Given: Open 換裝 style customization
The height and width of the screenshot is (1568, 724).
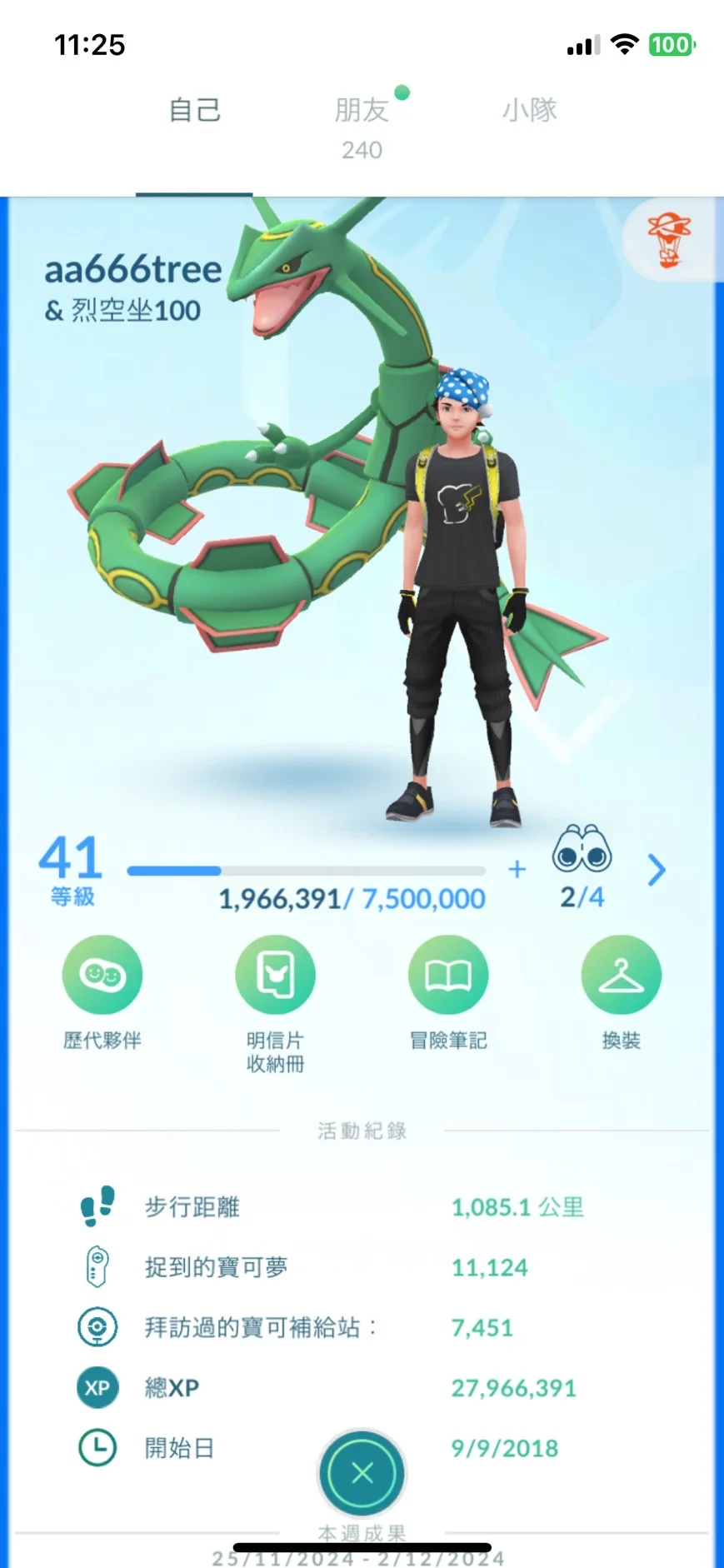Looking at the screenshot, I should pyautogui.click(x=621, y=976).
